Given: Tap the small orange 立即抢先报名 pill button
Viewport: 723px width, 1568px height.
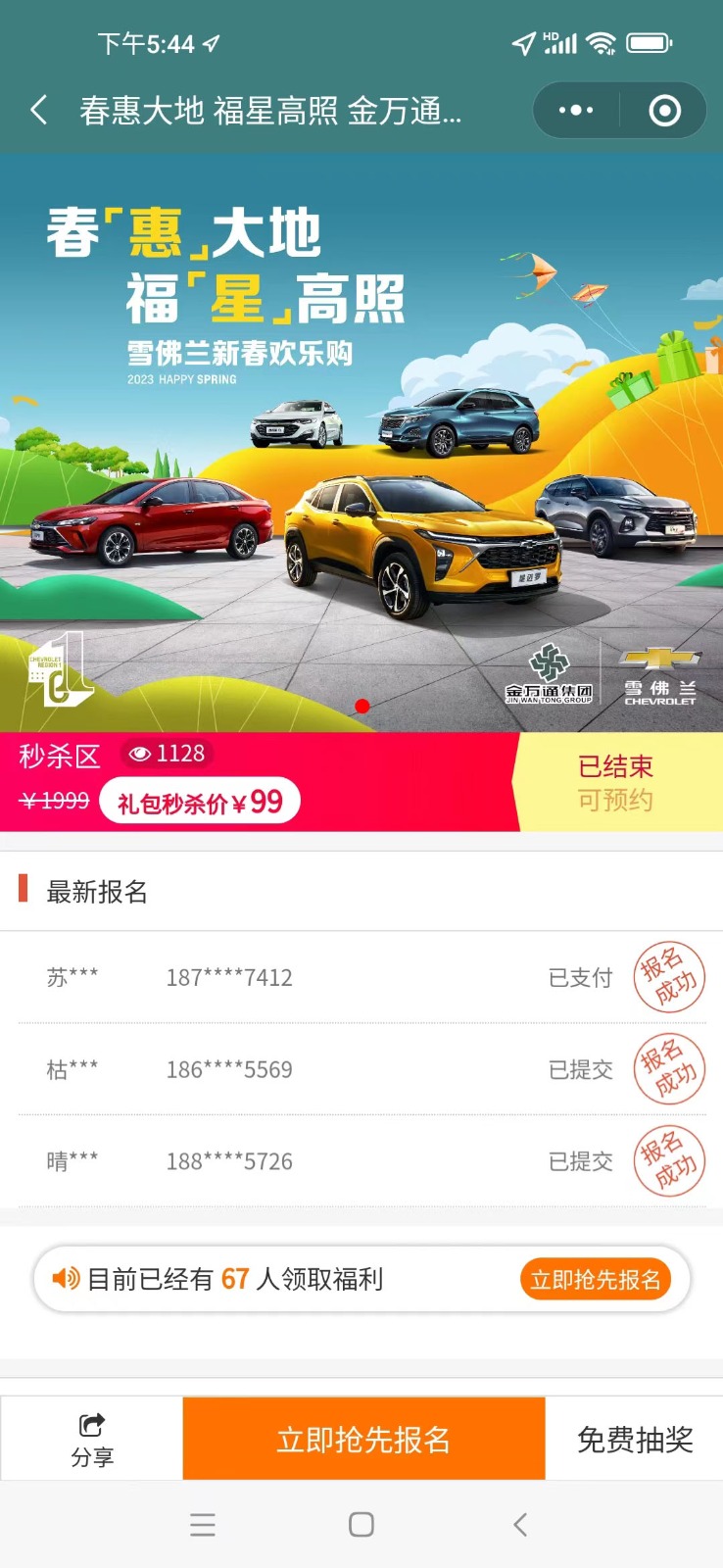Looking at the screenshot, I should click(x=596, y=1279).
